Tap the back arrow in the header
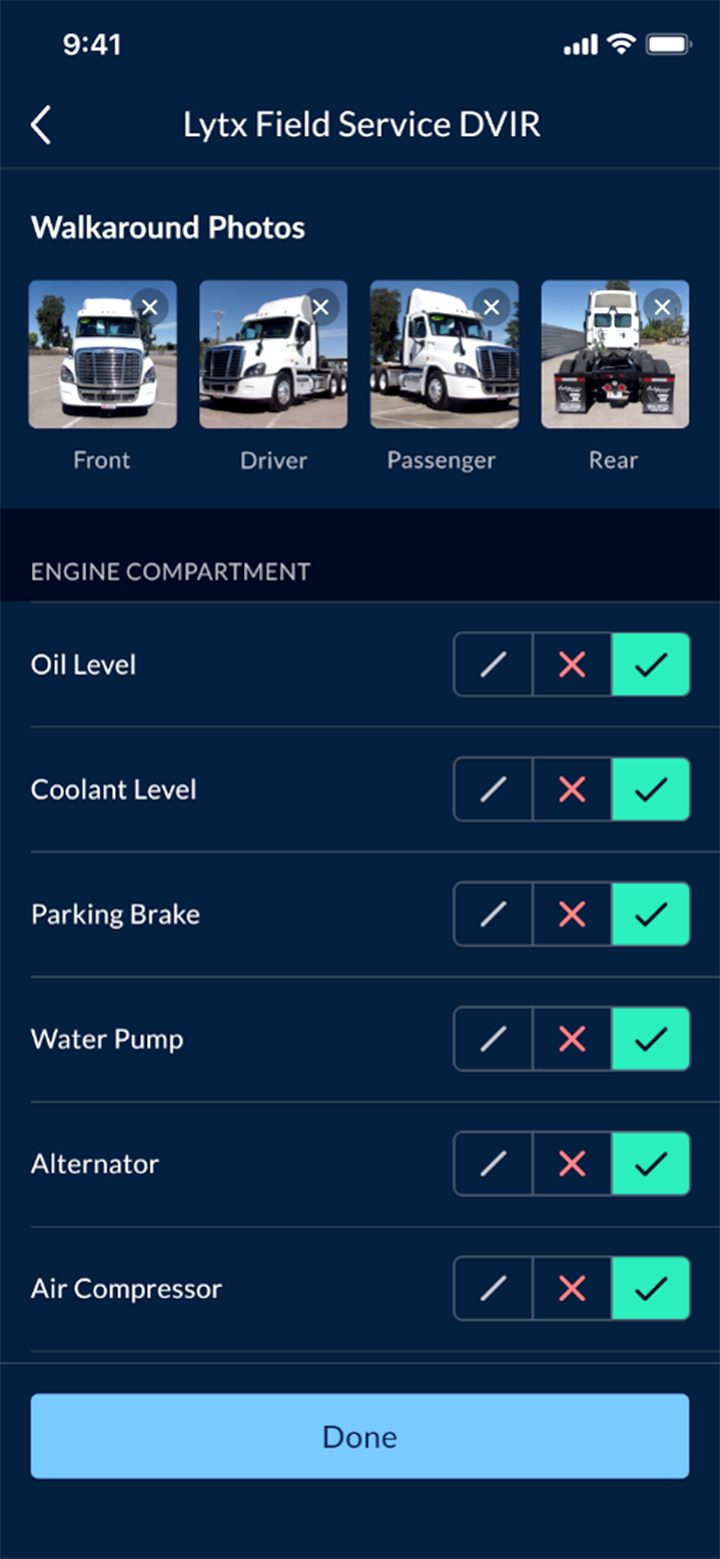720x1559 pixels. (x=40, y=124)
